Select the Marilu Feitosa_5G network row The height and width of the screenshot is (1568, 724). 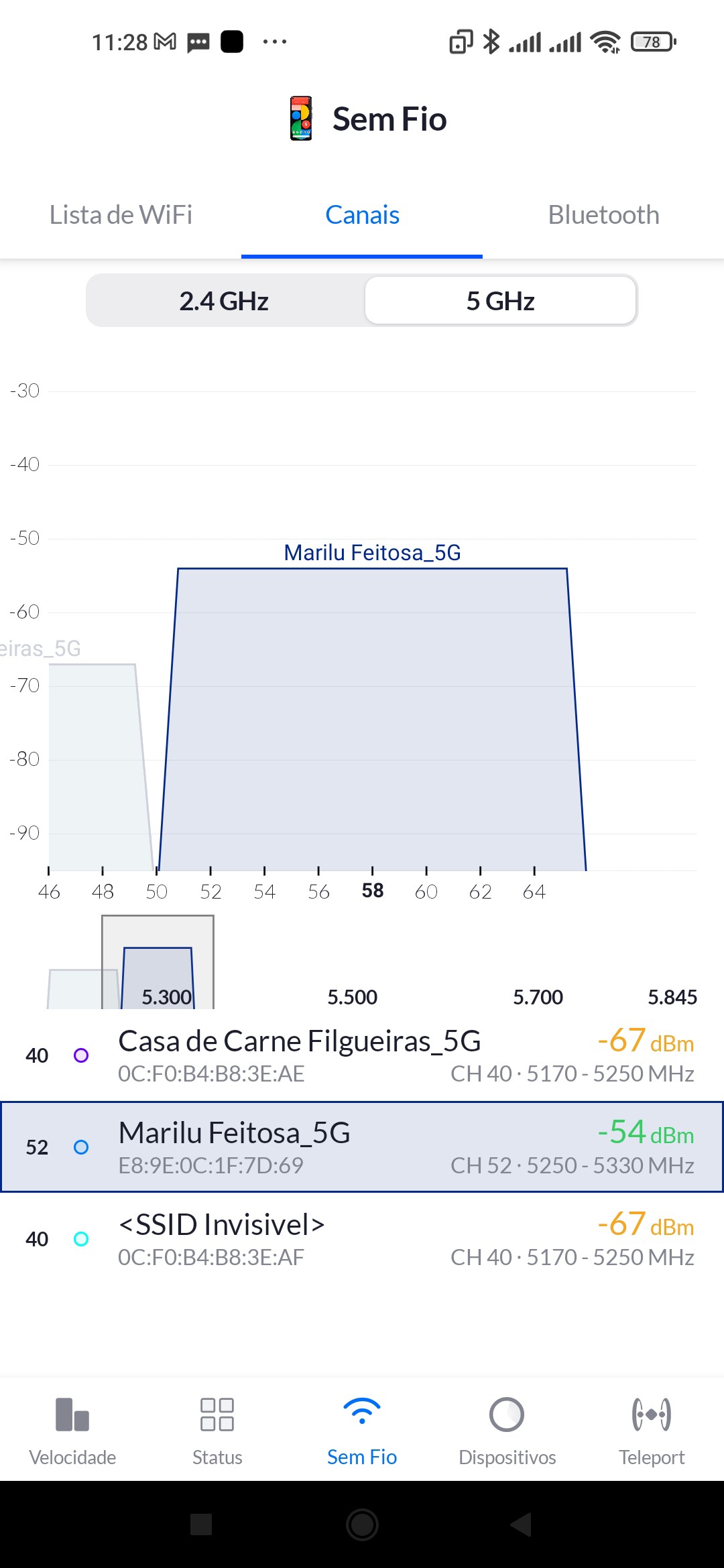(x=362, y=1147)
